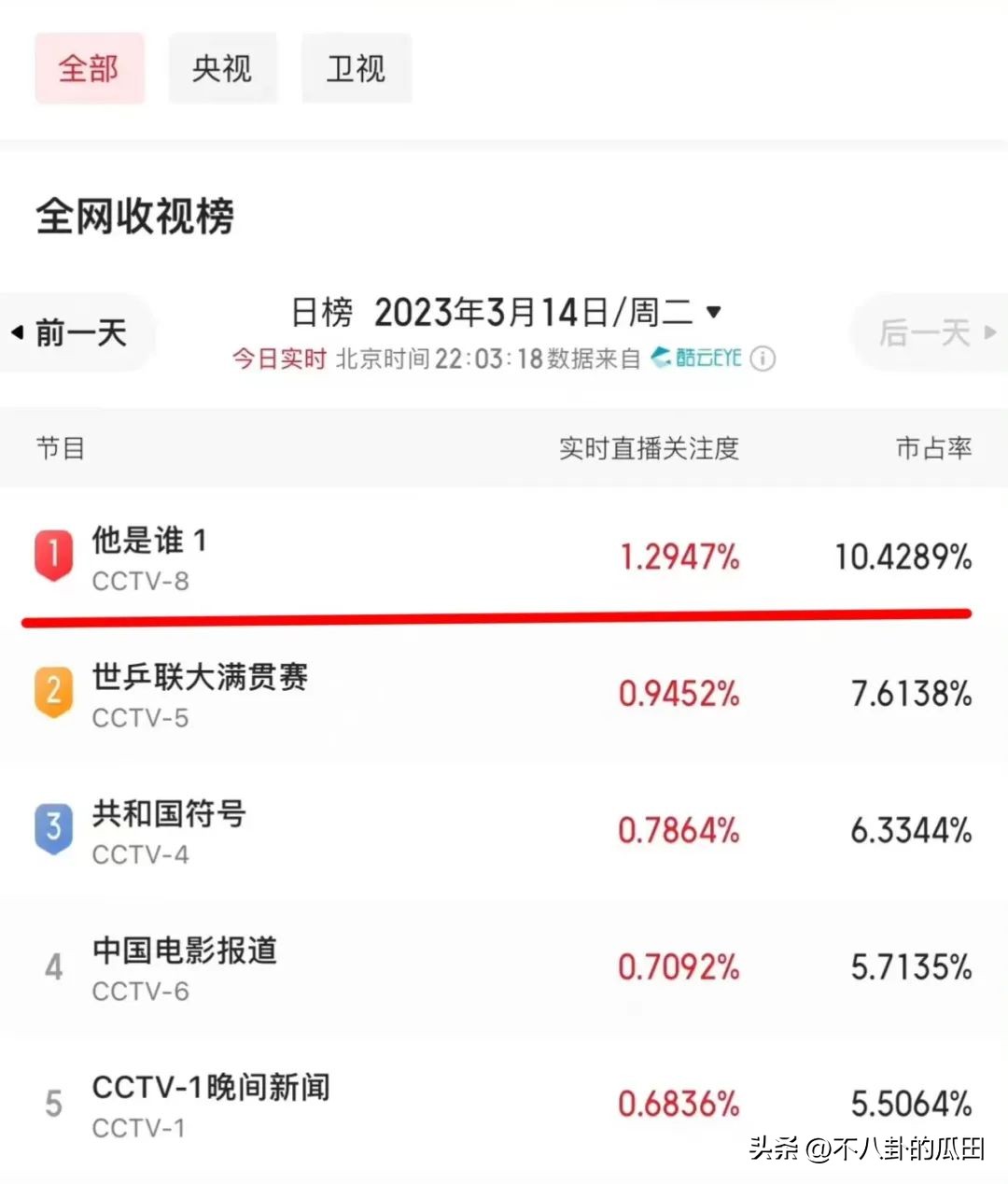
Task: Open the date picker dropdown arrow
Action: pos(714,312)
